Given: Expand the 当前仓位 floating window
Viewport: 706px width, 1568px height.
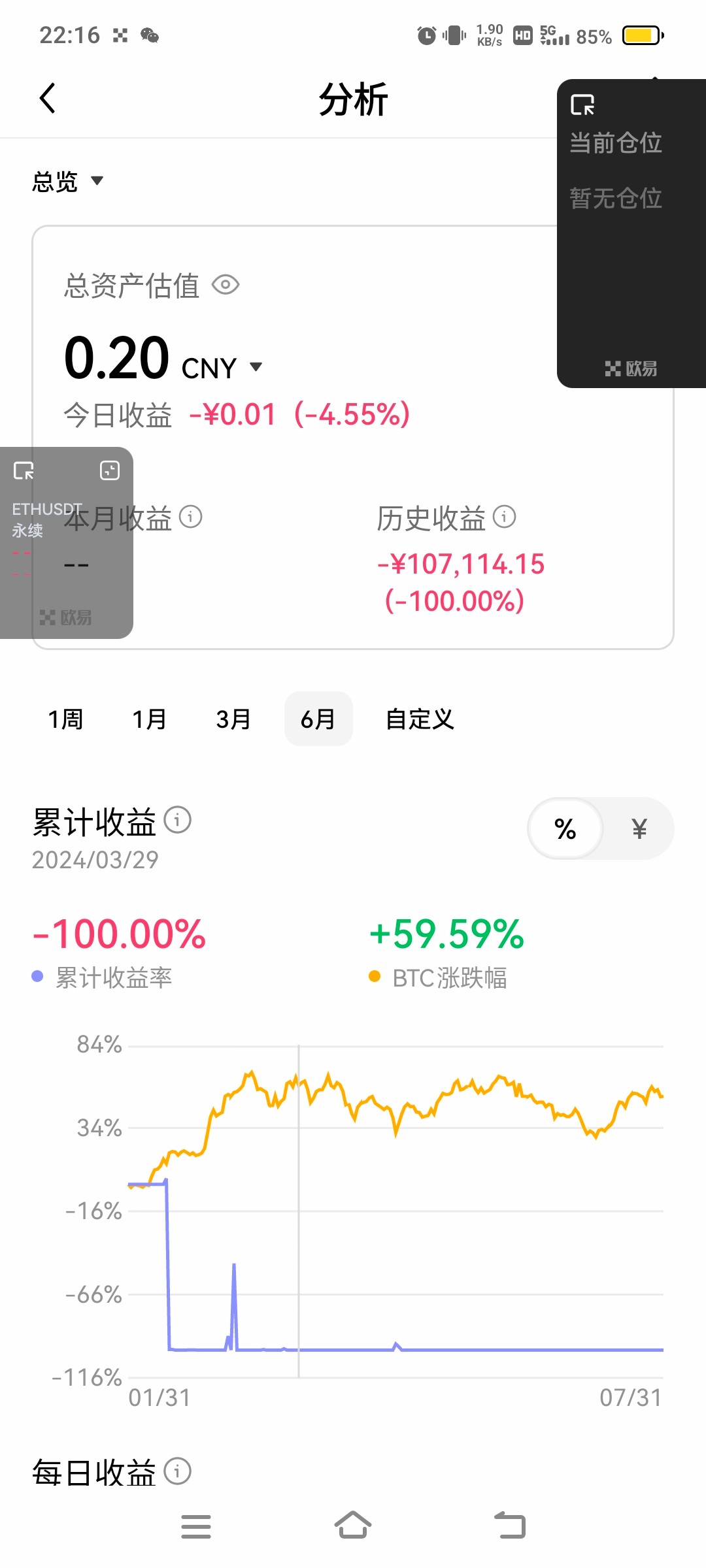Looking at the screenshot, I should pos(582,105).
